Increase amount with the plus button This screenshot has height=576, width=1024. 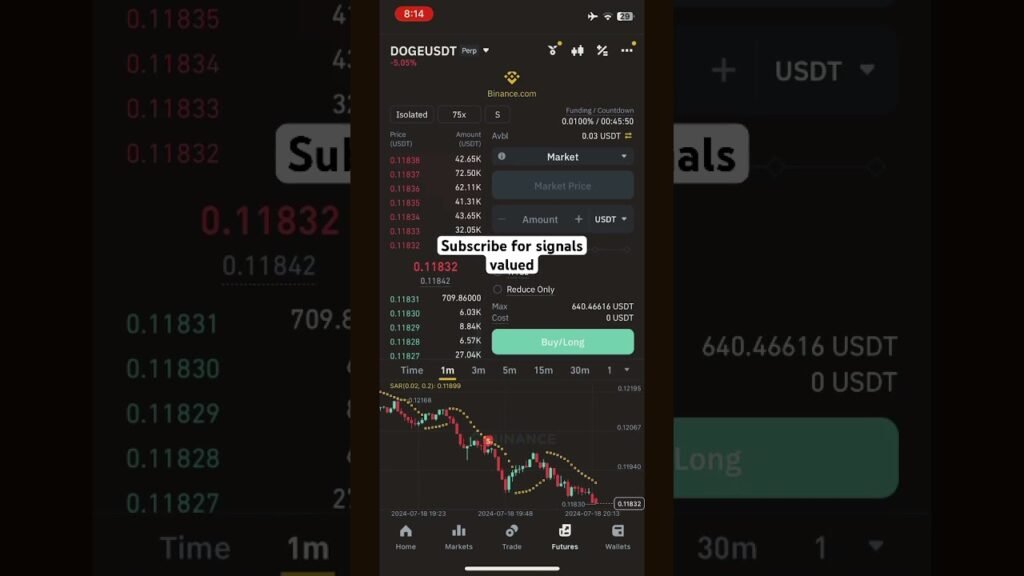578,219
